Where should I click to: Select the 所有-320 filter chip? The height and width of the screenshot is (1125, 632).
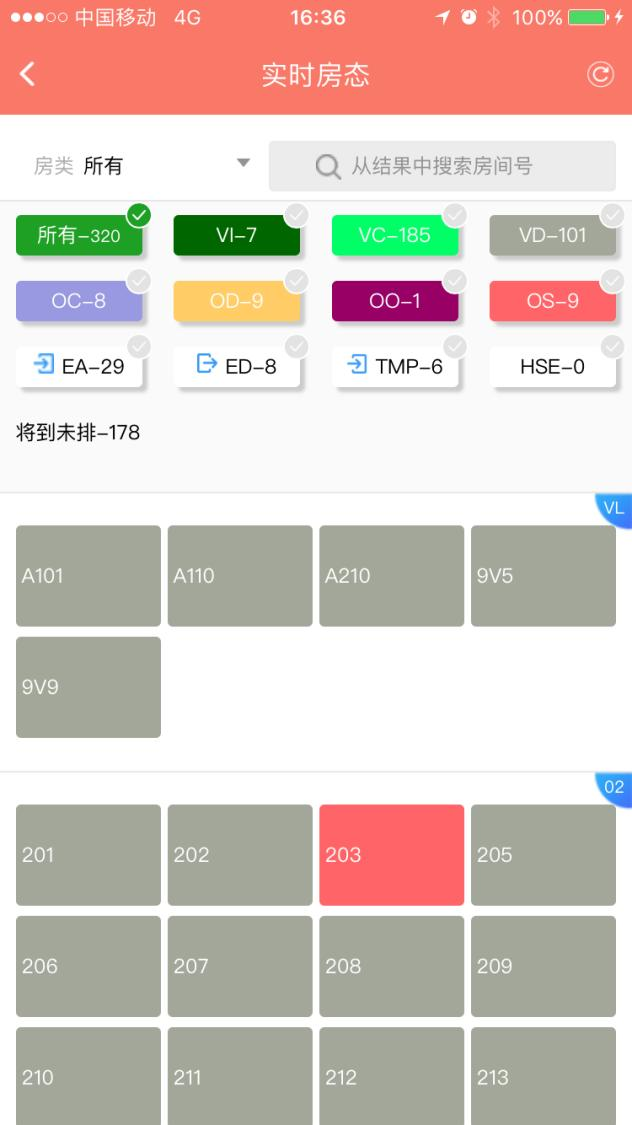coord(79,235)
